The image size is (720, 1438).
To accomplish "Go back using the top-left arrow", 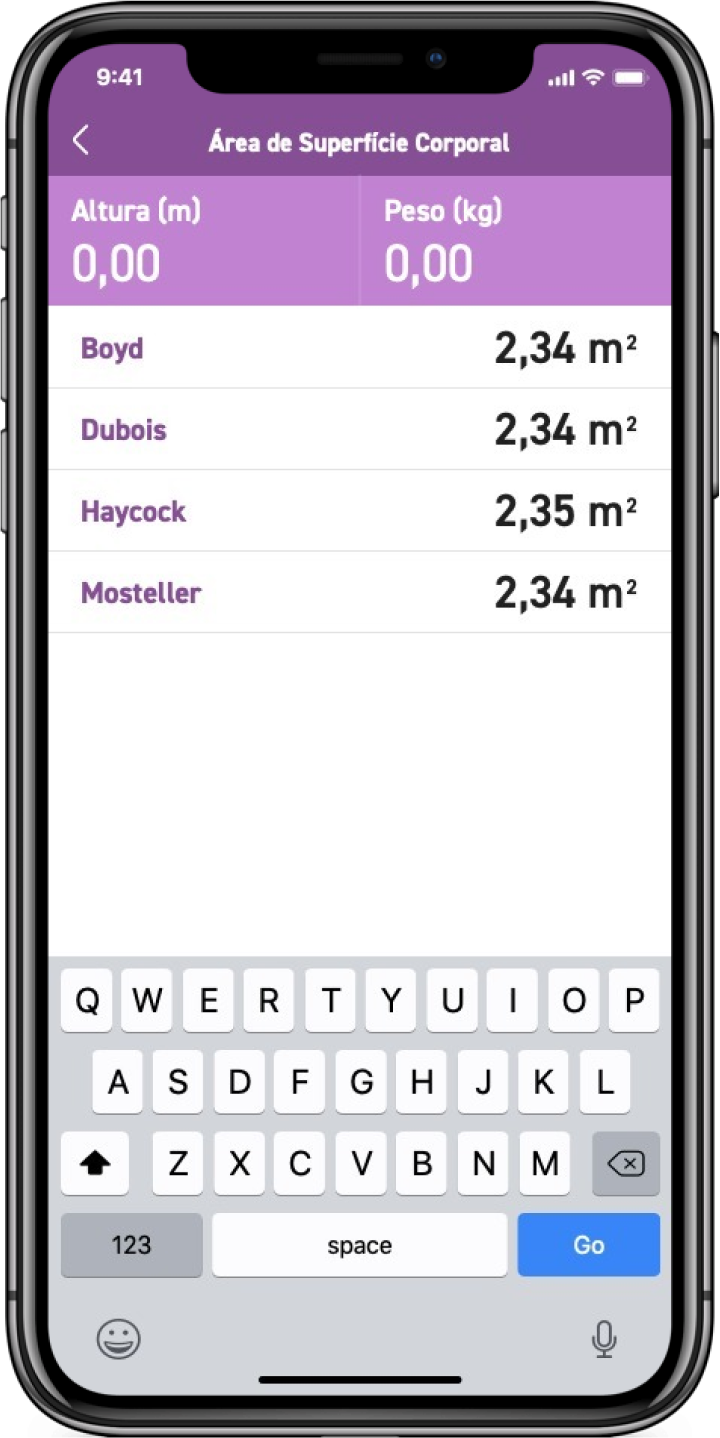I will tap(81, 141).
